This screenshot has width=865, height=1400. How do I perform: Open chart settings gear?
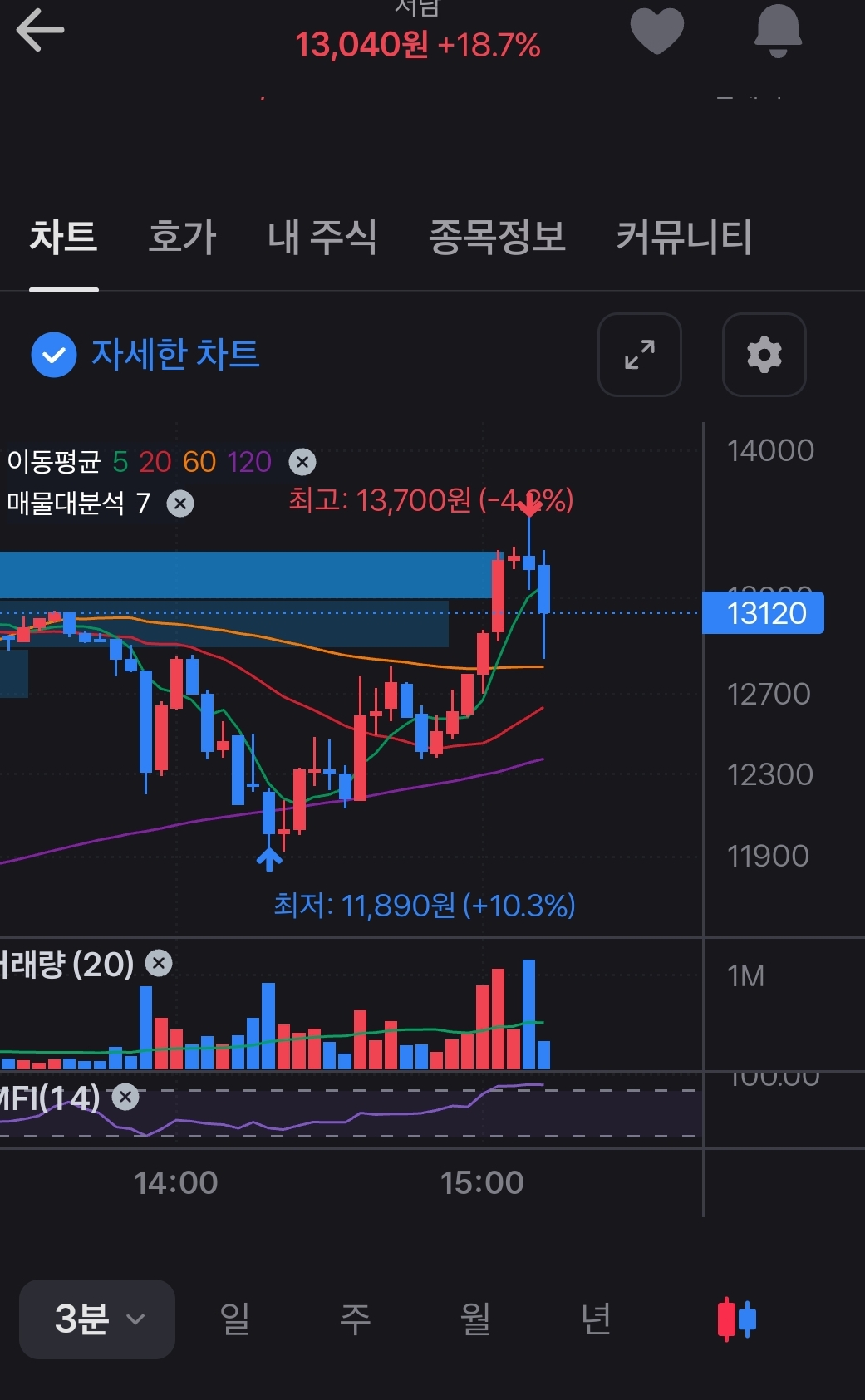(x=764, y=355)
